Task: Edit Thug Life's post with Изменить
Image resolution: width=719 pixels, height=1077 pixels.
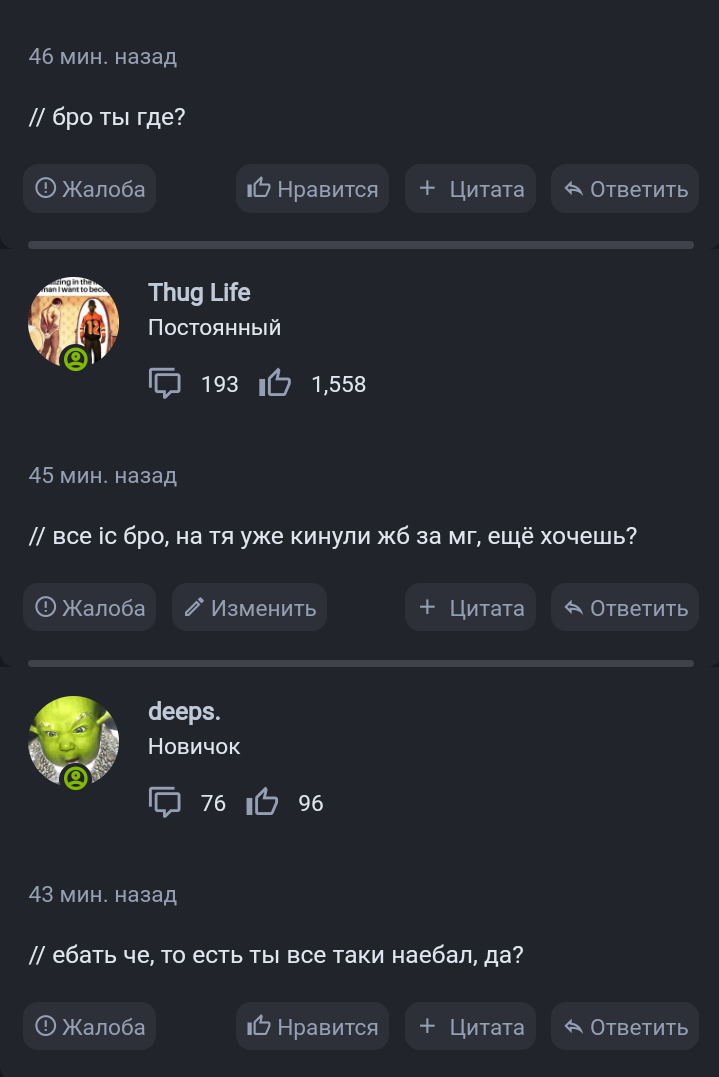Action: [249, 608]
